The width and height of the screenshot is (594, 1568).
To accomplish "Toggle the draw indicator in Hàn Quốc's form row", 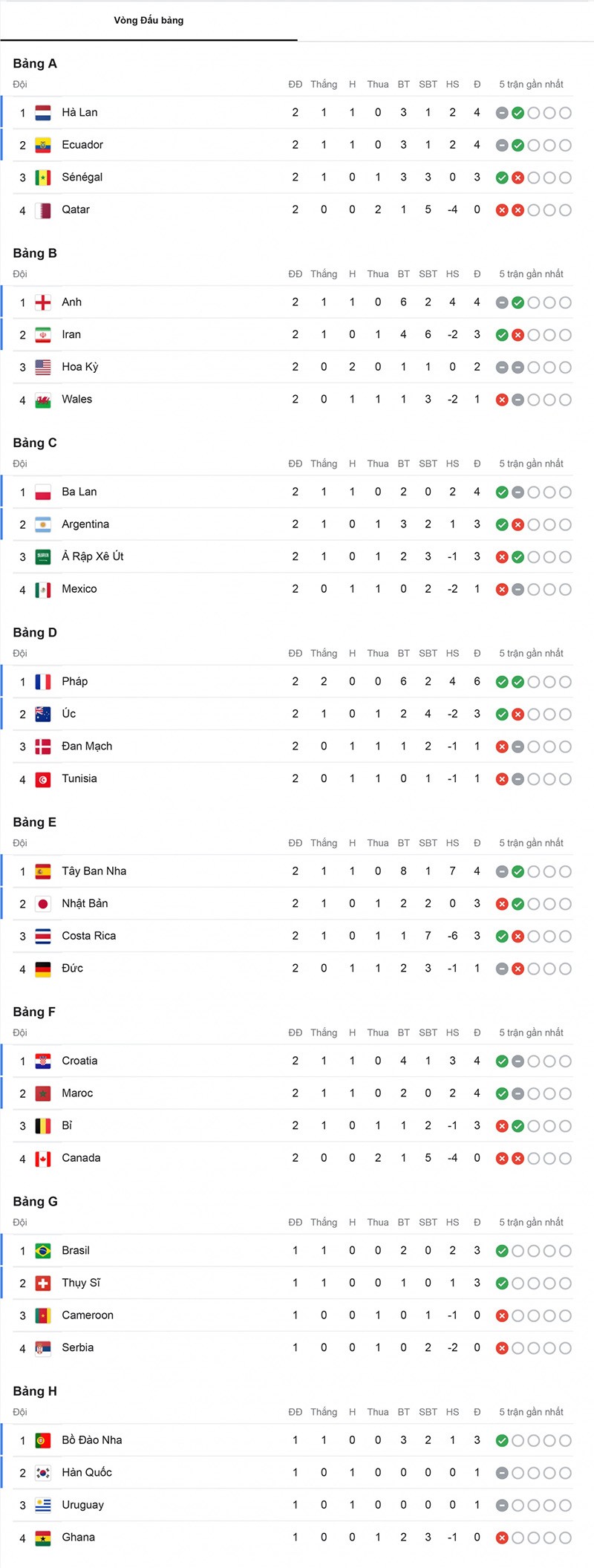I will coord(502,1472).
